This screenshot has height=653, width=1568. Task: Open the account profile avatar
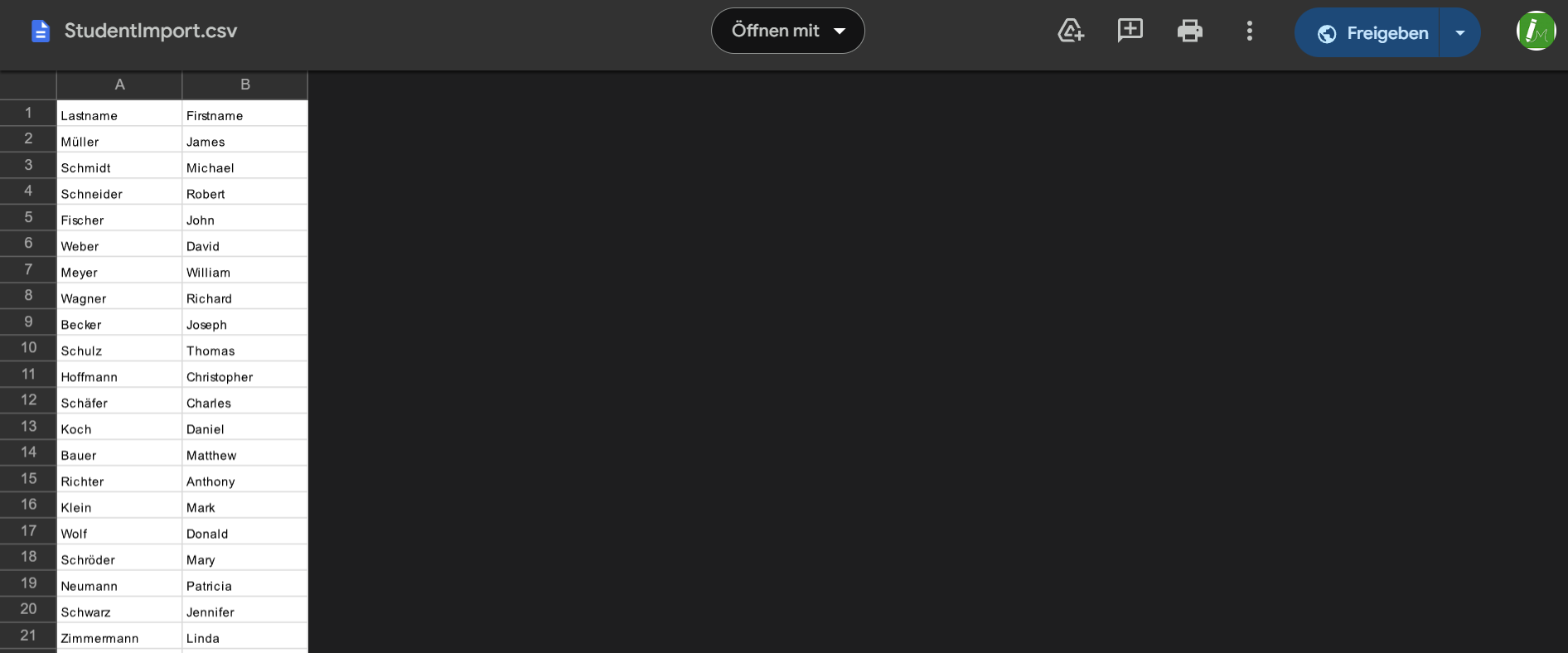(x=1536, y=31)
